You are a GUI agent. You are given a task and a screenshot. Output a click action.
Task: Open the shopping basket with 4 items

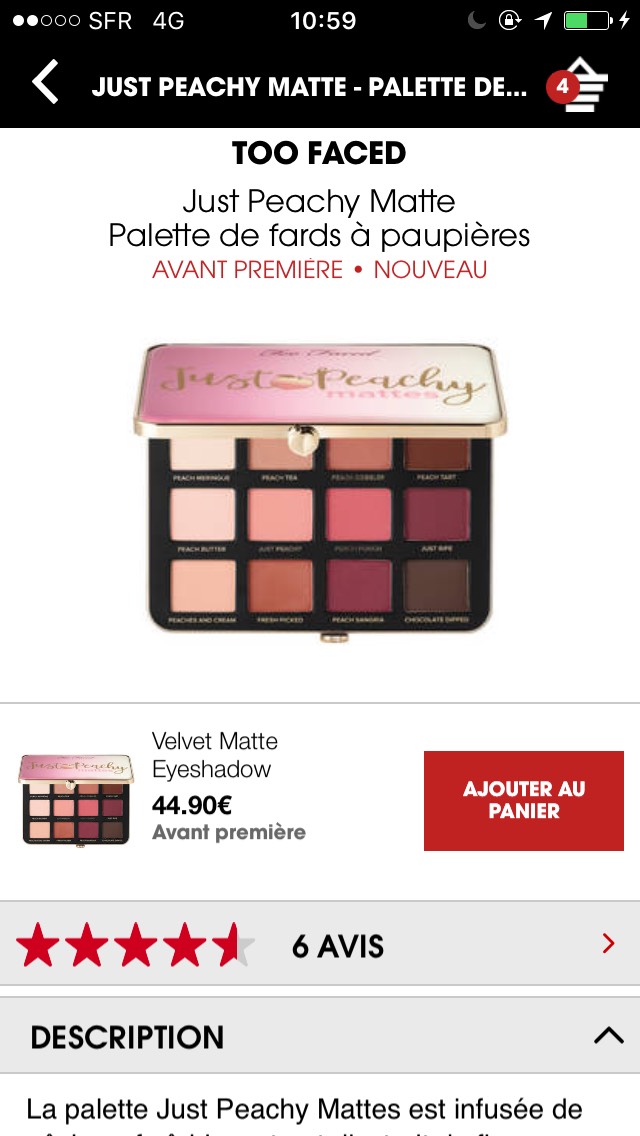pyautogui.click(x=580, y=85)
